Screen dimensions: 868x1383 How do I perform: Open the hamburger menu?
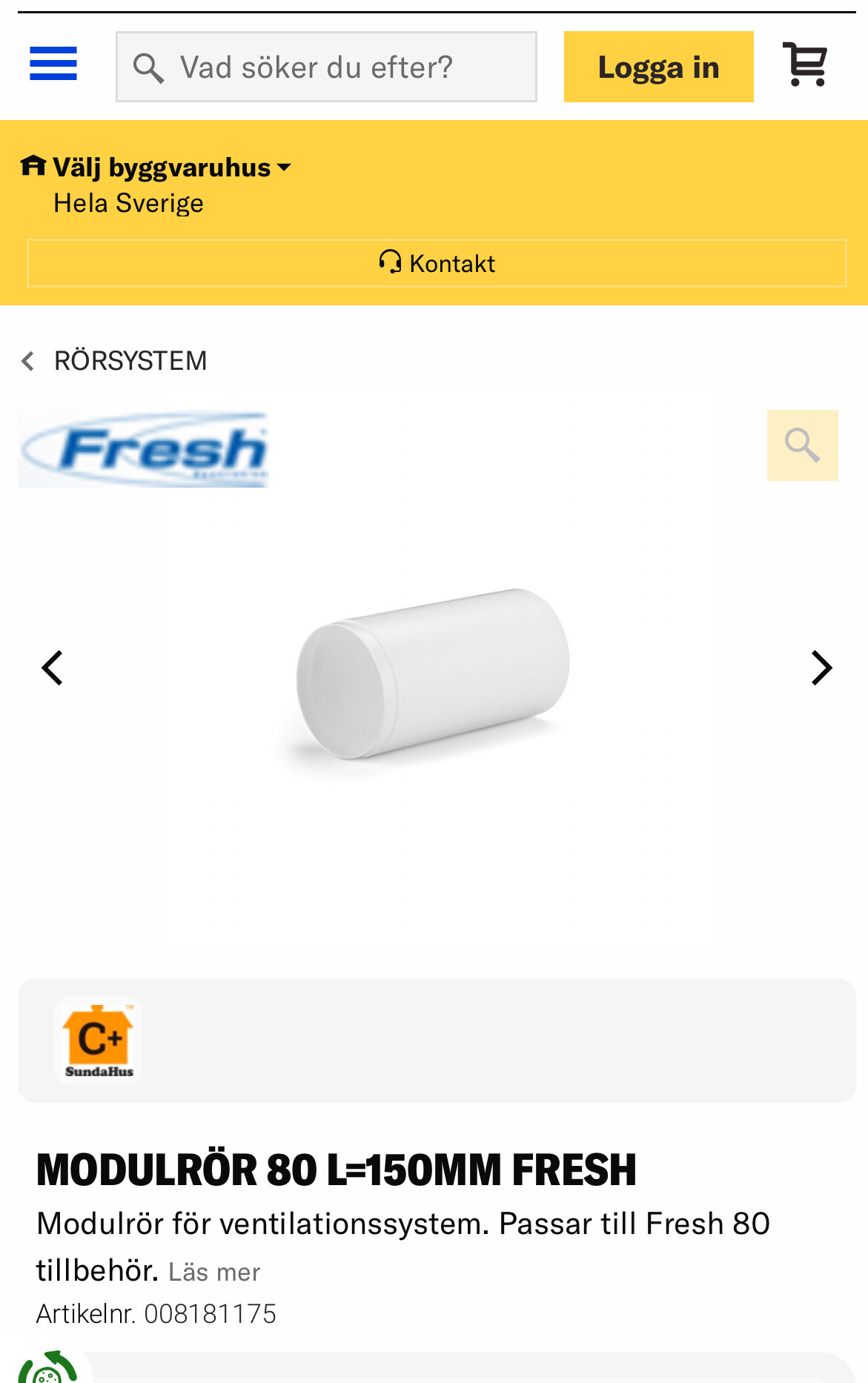[x=53, y=64]
